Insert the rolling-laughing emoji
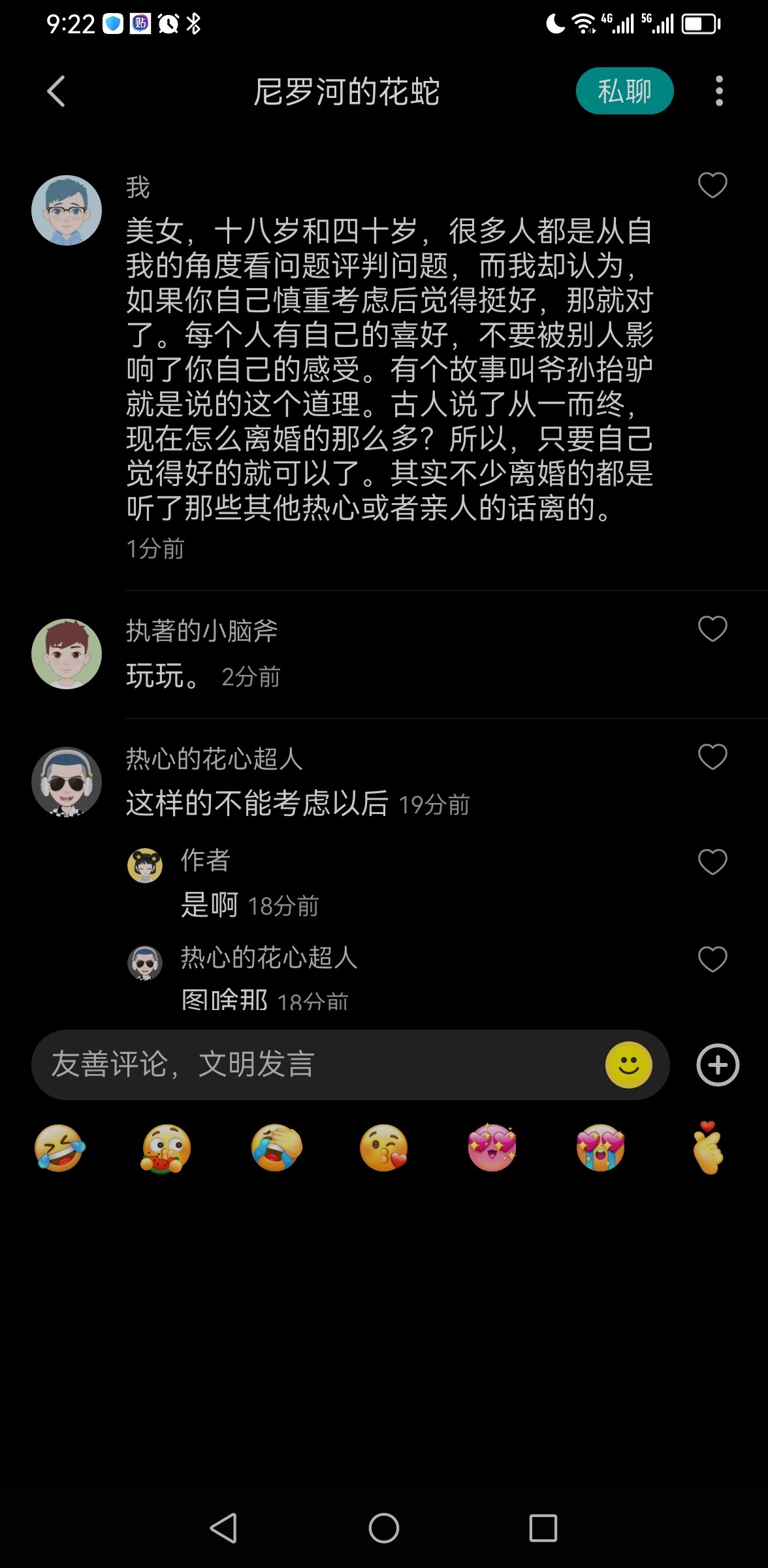Screen dimensions: 768x1568 coord(59,1148)
